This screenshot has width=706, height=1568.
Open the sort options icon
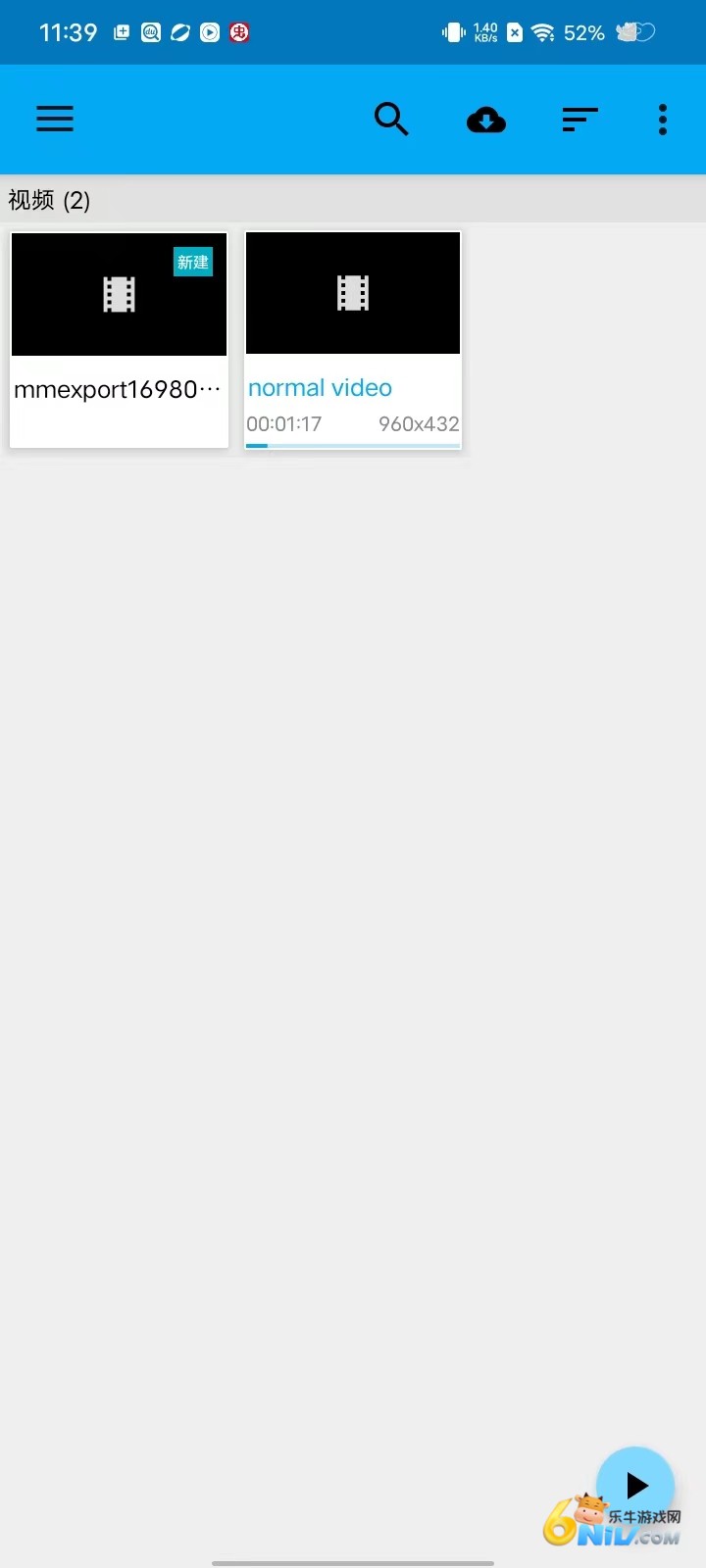pos(580,120)
